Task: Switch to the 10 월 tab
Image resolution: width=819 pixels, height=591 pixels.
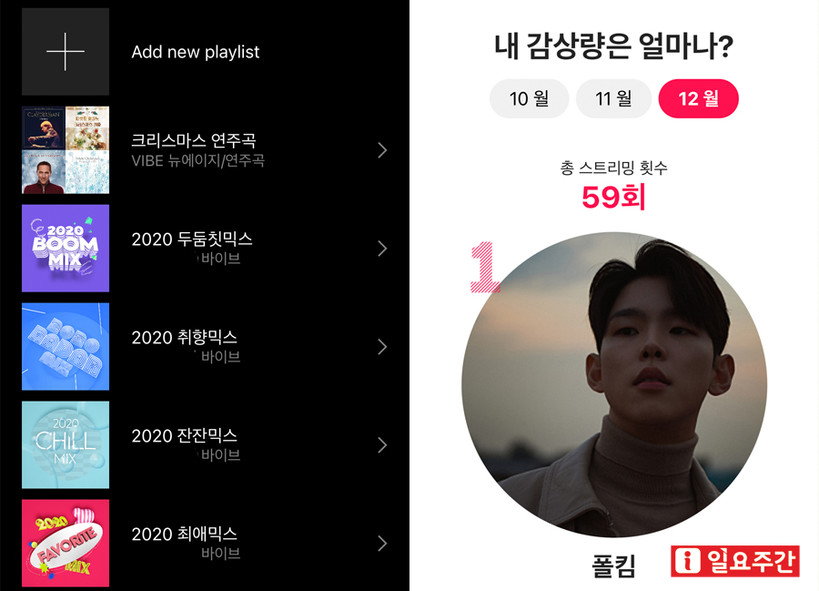Action: 529,98
